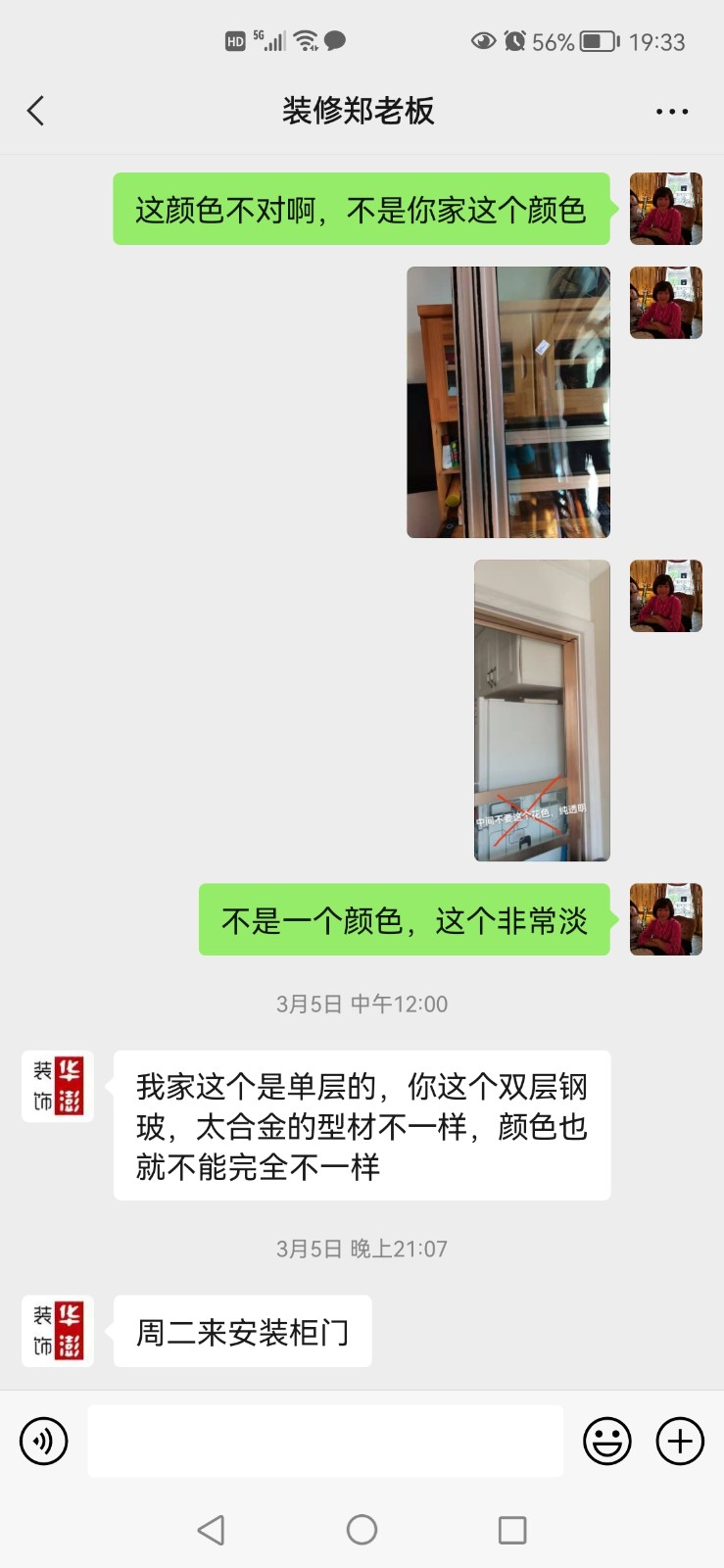724x1568 pixels.
Task: Open the plus attachments menu
Action: tap(680, 1442)
